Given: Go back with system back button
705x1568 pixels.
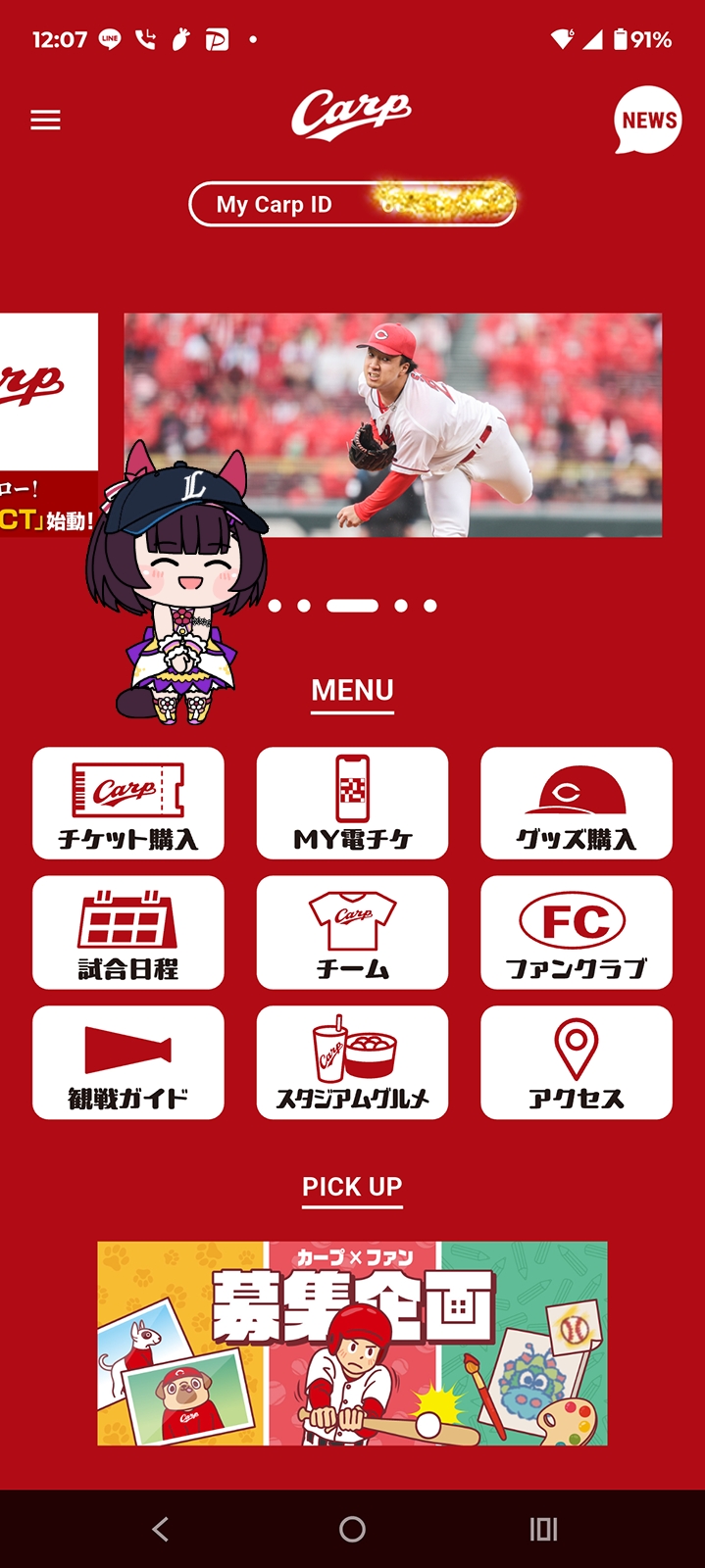Looking at the screenshot, I should pyautogui.click(x=161, y=1529).
